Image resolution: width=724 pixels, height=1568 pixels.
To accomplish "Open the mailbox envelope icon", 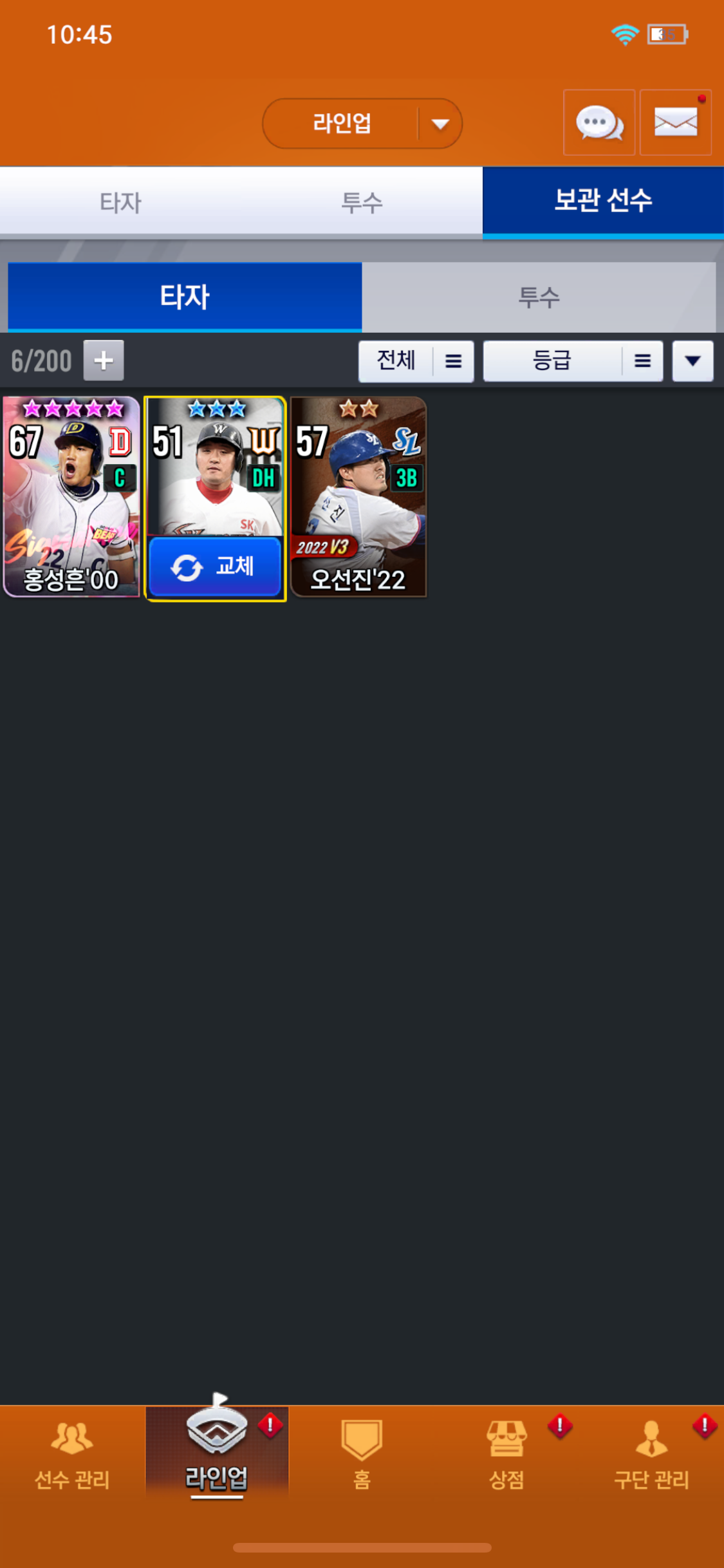I will click(x=675, y=122).
